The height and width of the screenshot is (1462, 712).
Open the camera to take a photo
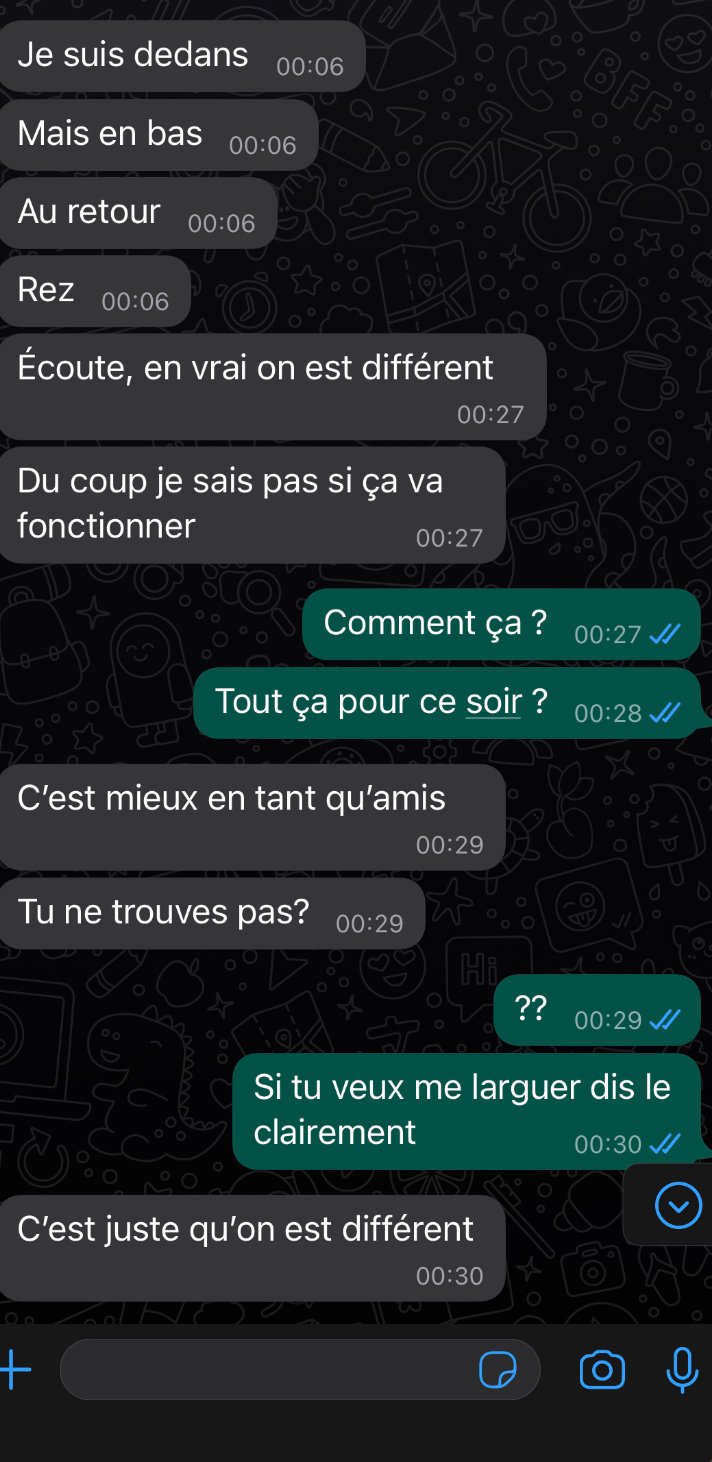point(602,1369)
